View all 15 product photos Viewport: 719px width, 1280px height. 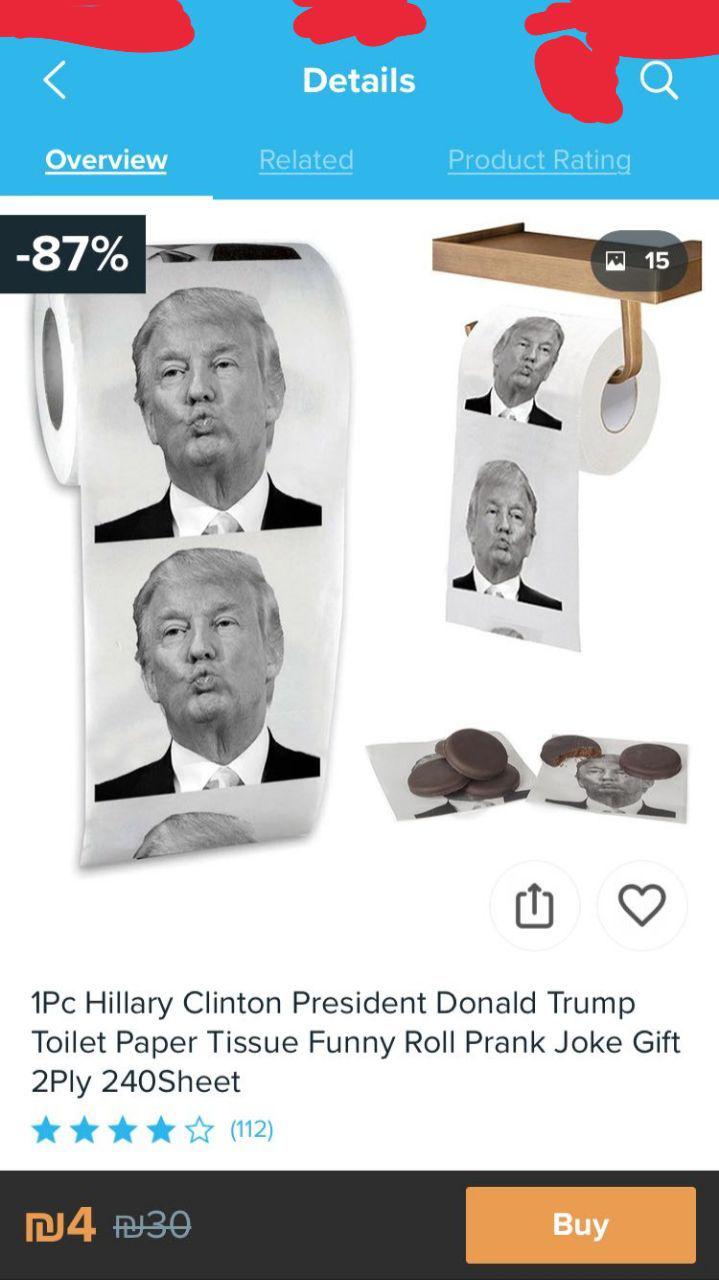pyautogui.click(x=638, y=261)
